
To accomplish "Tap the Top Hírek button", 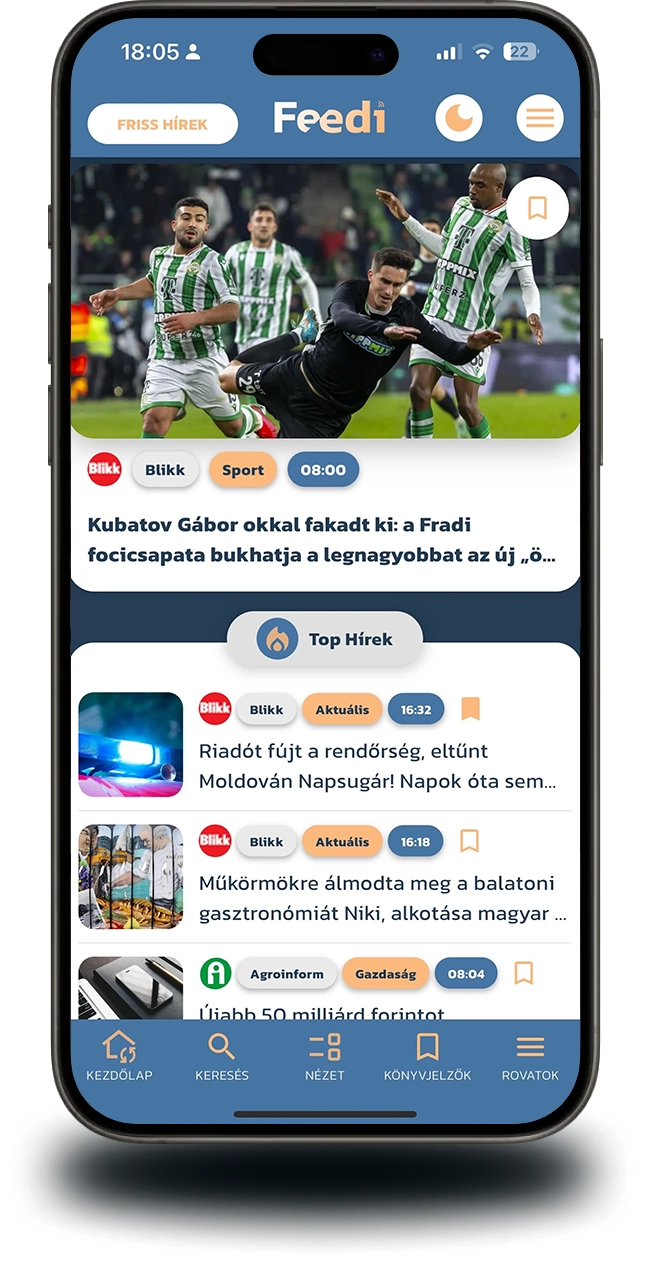I will 325,639.
